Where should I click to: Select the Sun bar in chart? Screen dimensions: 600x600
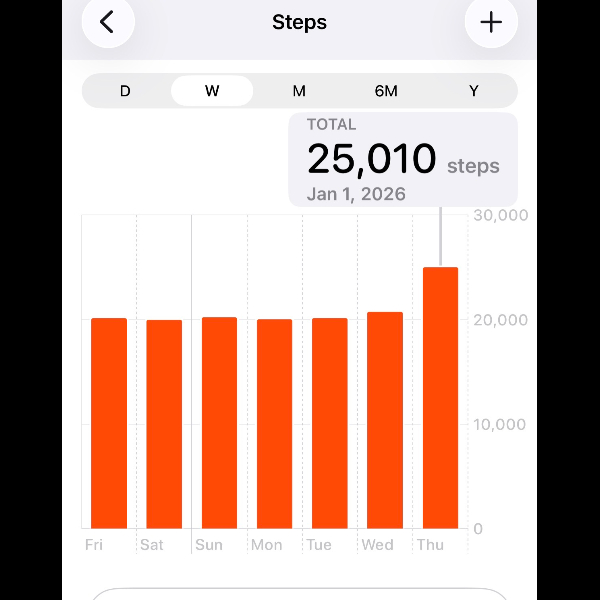(219, 423)
